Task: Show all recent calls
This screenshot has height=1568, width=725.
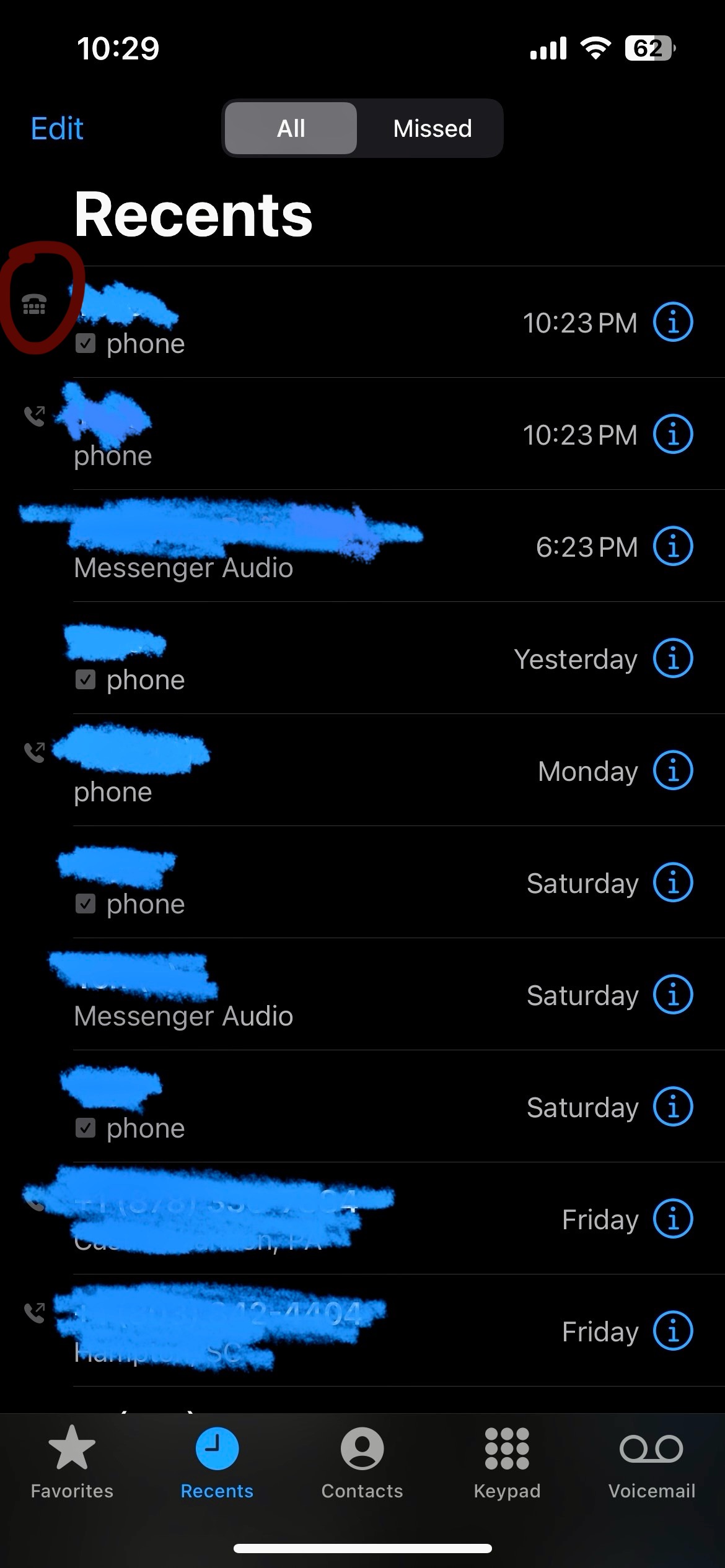Action: click(x=291, y=129)
